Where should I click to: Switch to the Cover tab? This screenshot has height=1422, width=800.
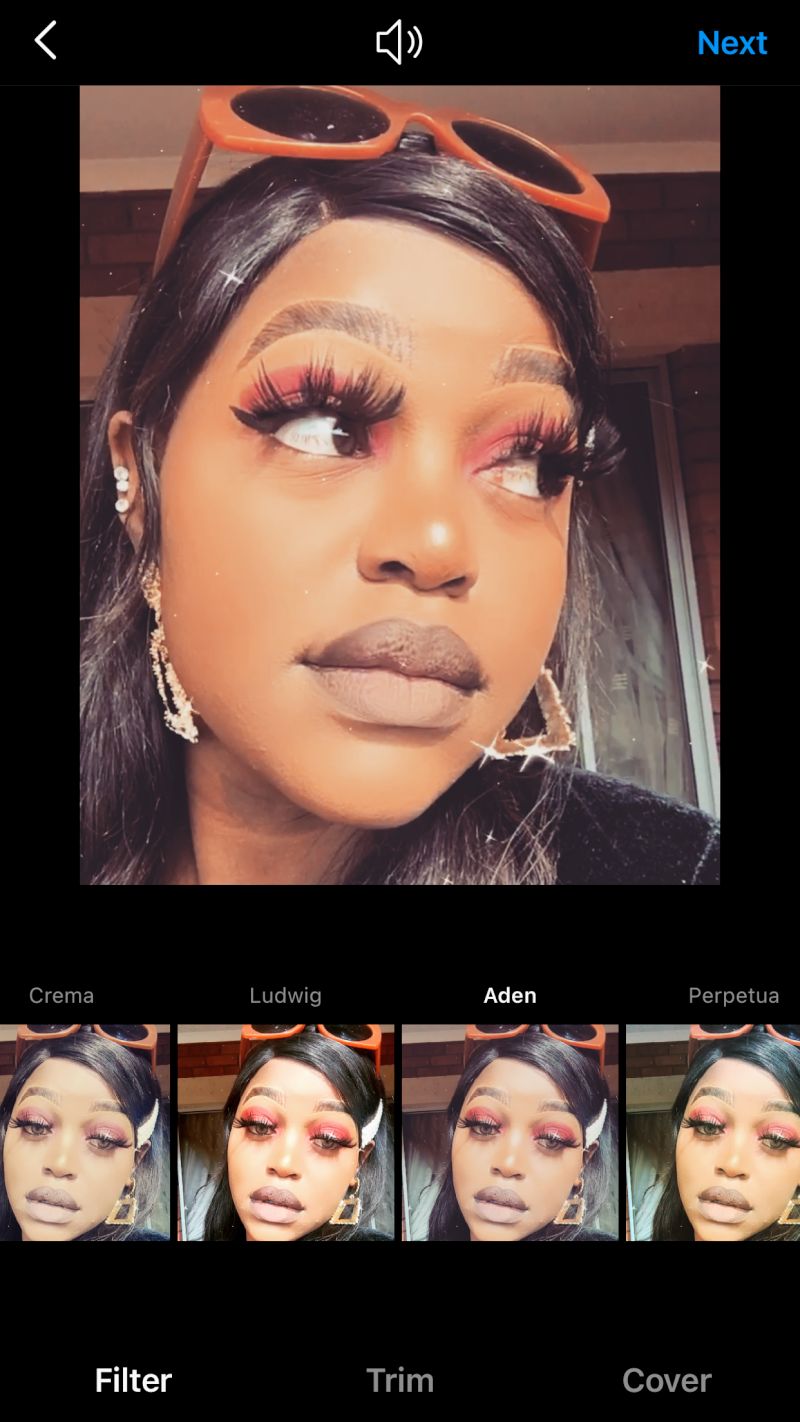[x=666, y=1380]
